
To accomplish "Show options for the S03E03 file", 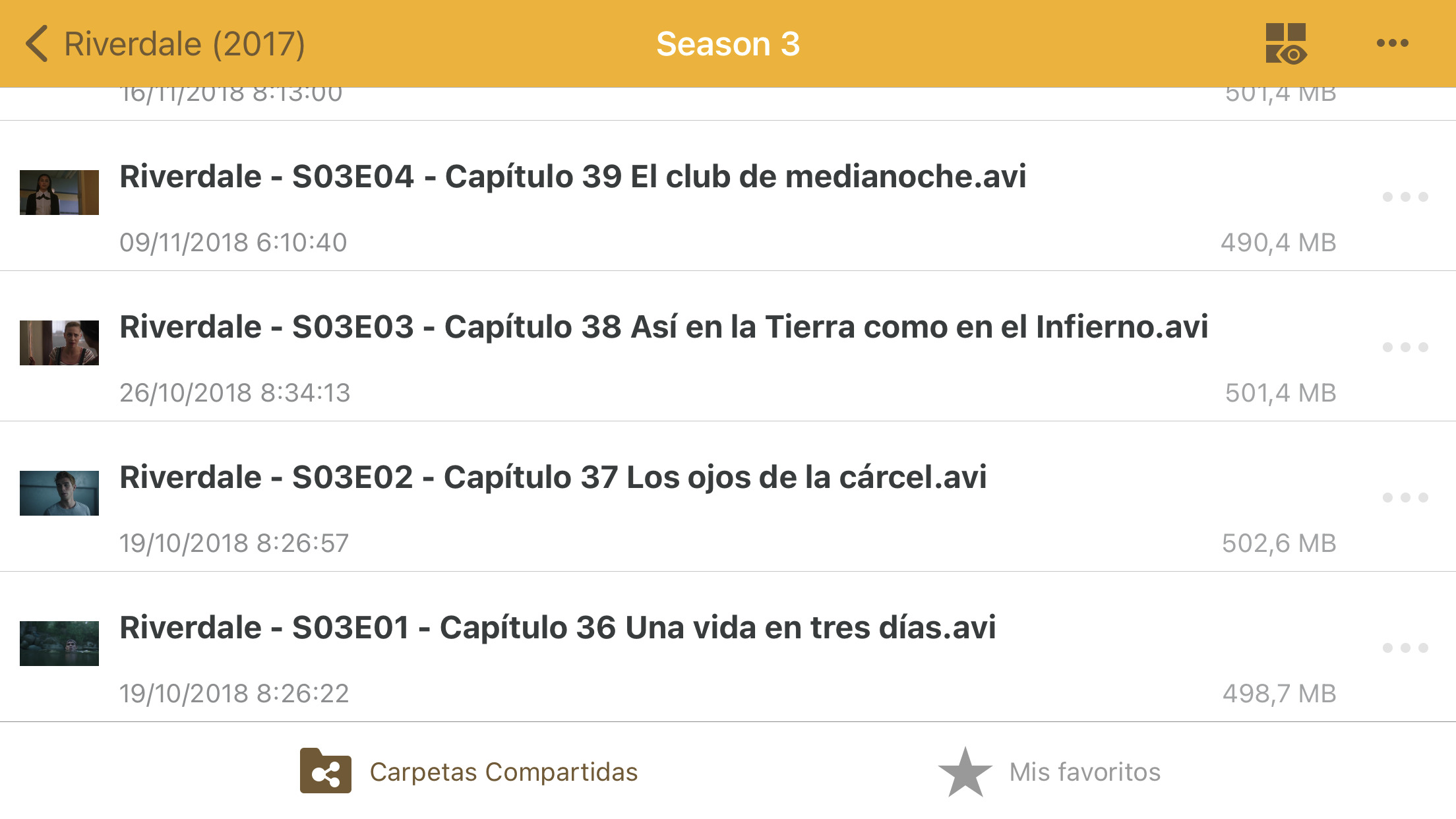I will pyautogui.click(x=1405, y=347).
